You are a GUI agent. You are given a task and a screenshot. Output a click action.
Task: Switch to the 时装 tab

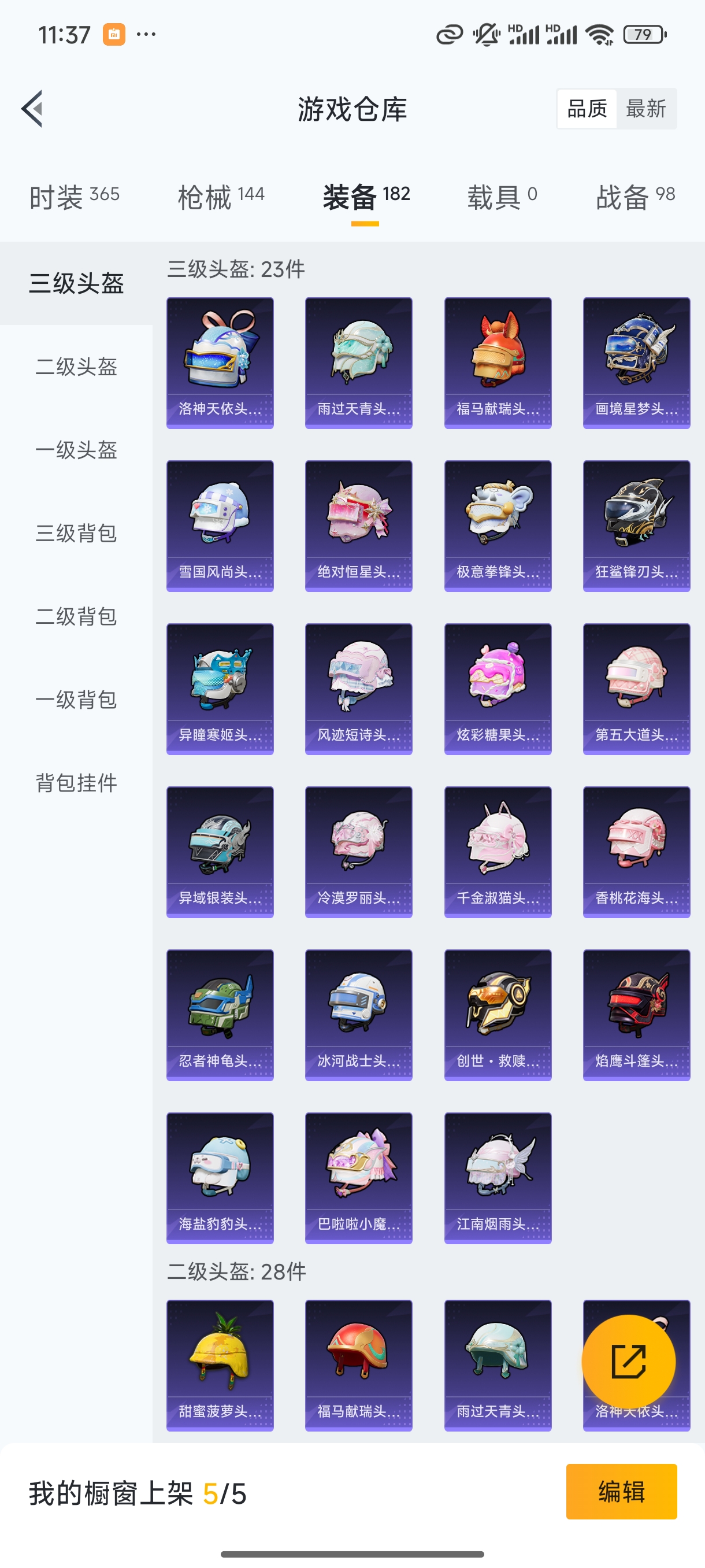[x=74, y=197]
